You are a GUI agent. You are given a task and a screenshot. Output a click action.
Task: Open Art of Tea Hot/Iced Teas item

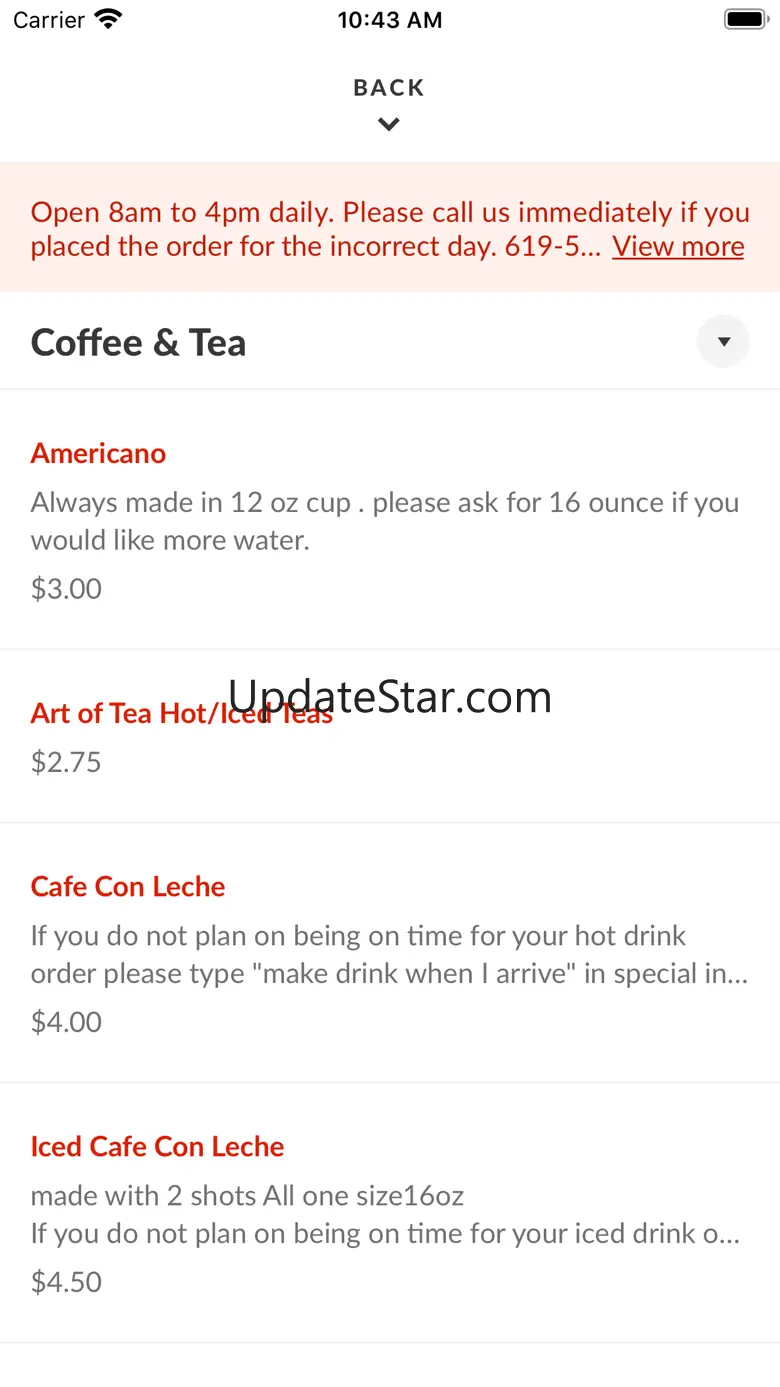pos(390,737)
